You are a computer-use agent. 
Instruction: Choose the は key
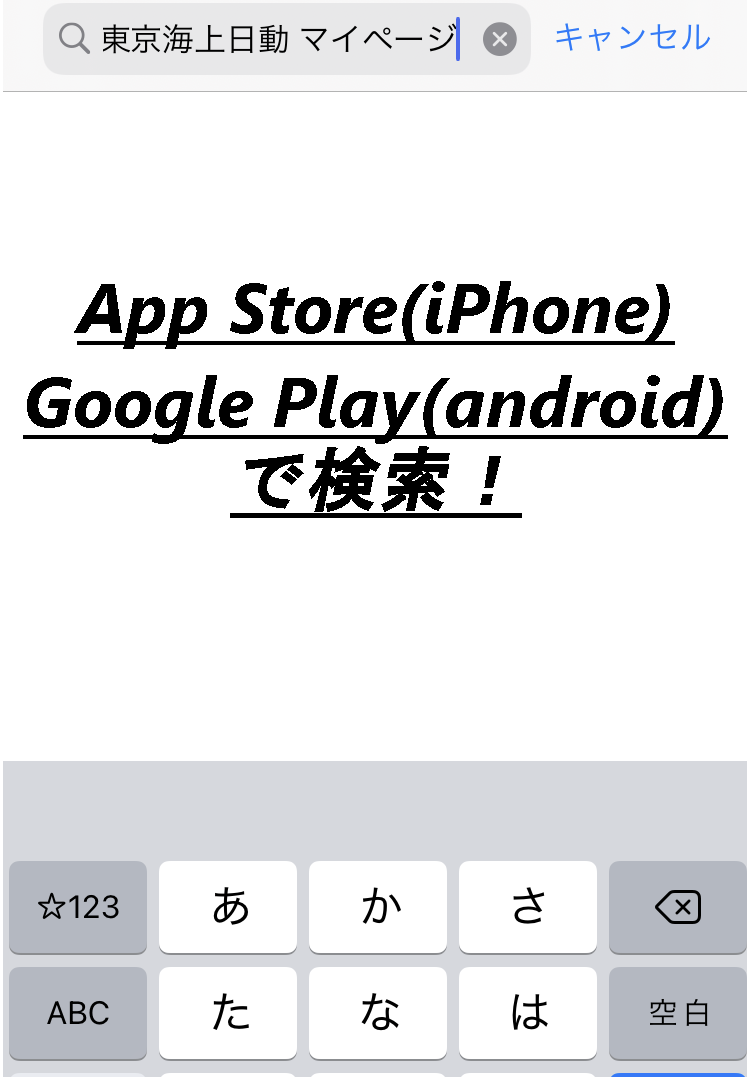pos(528,1013)
